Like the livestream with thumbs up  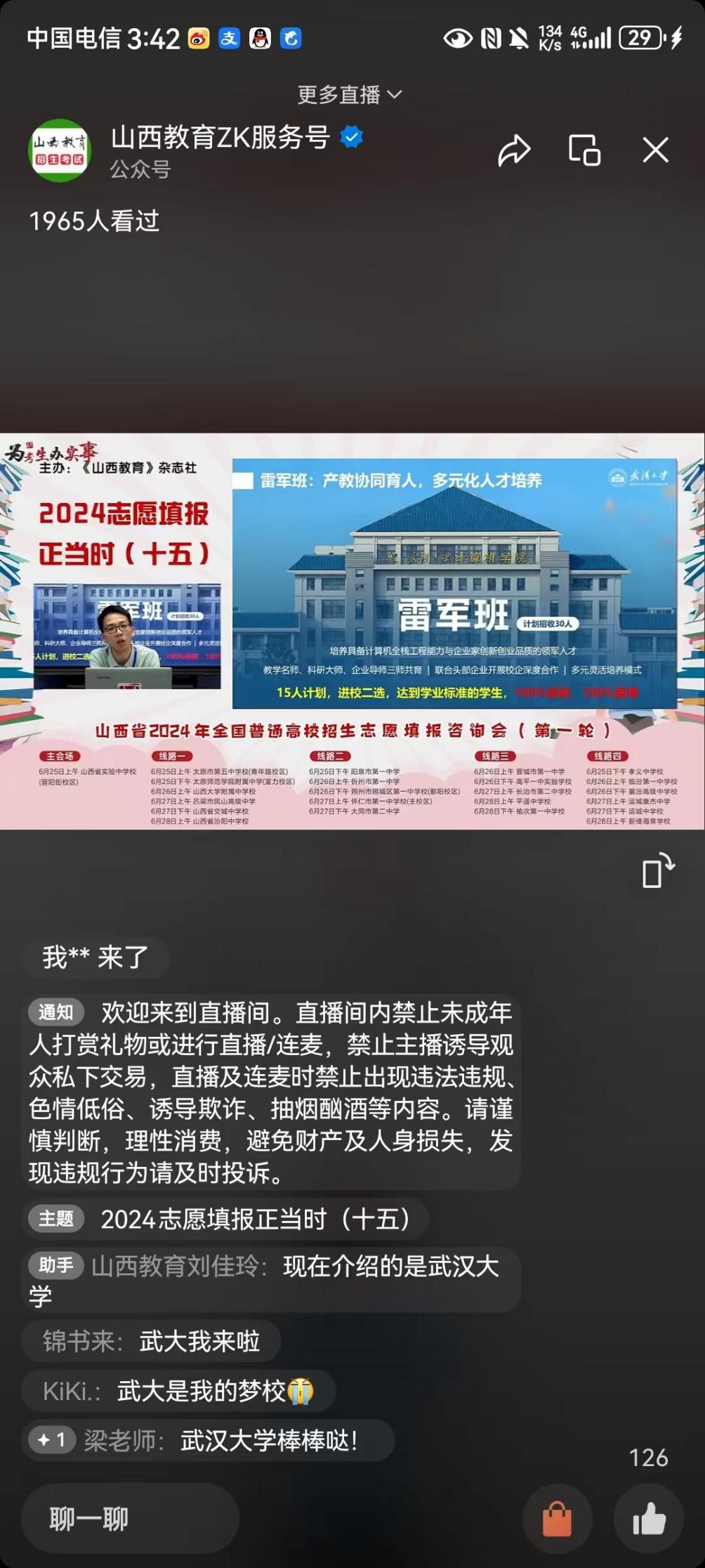(x=649, y=1519)
